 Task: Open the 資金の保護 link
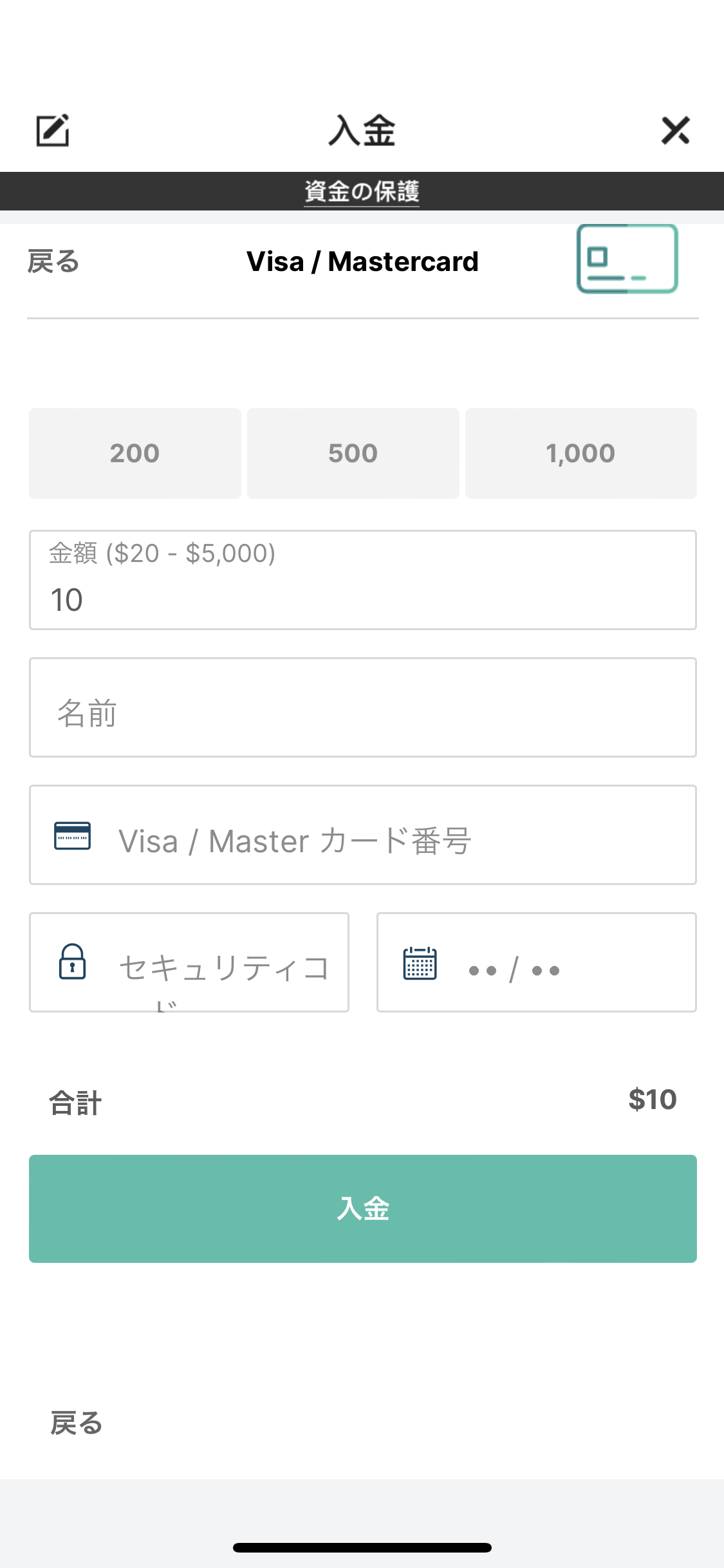362,191
